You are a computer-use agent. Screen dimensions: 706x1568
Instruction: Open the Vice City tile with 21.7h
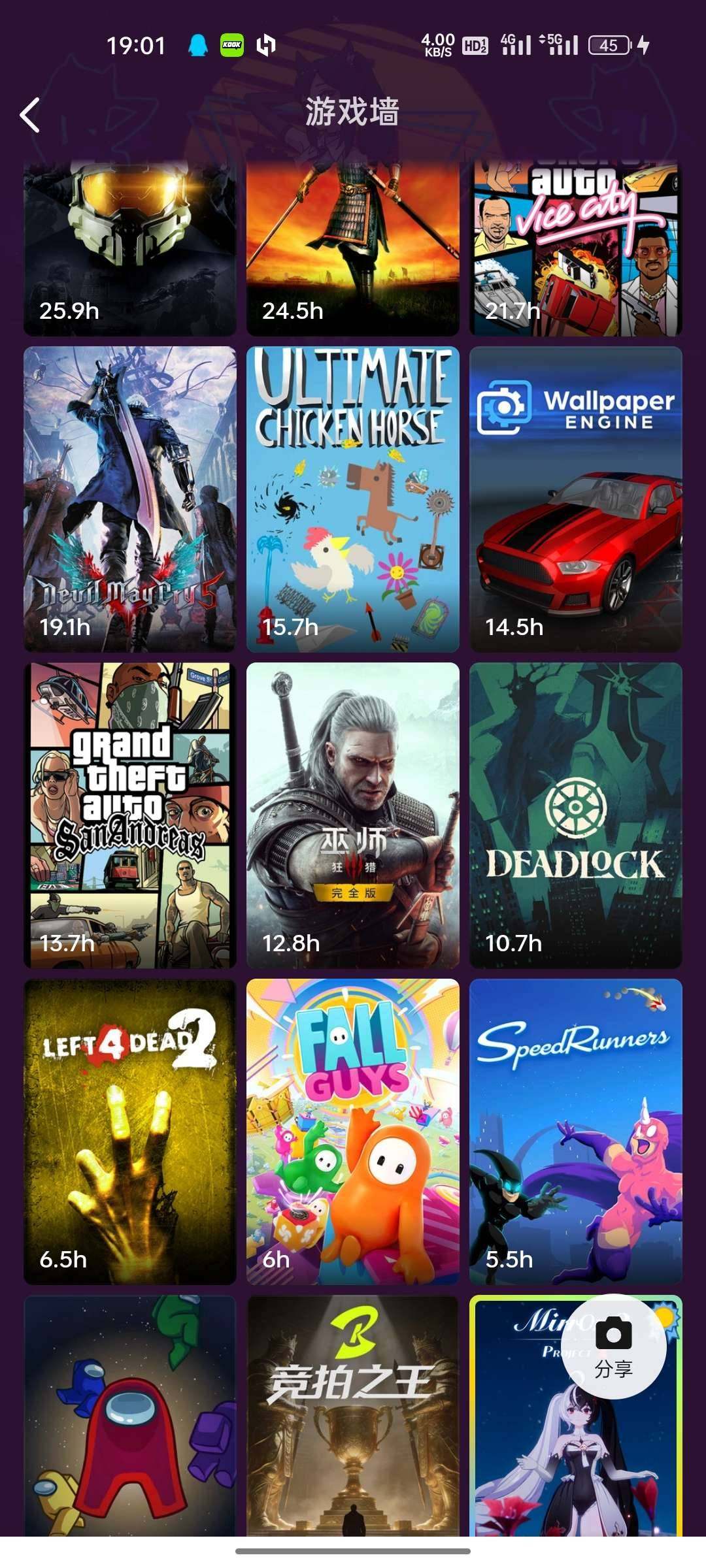point(576,248)
